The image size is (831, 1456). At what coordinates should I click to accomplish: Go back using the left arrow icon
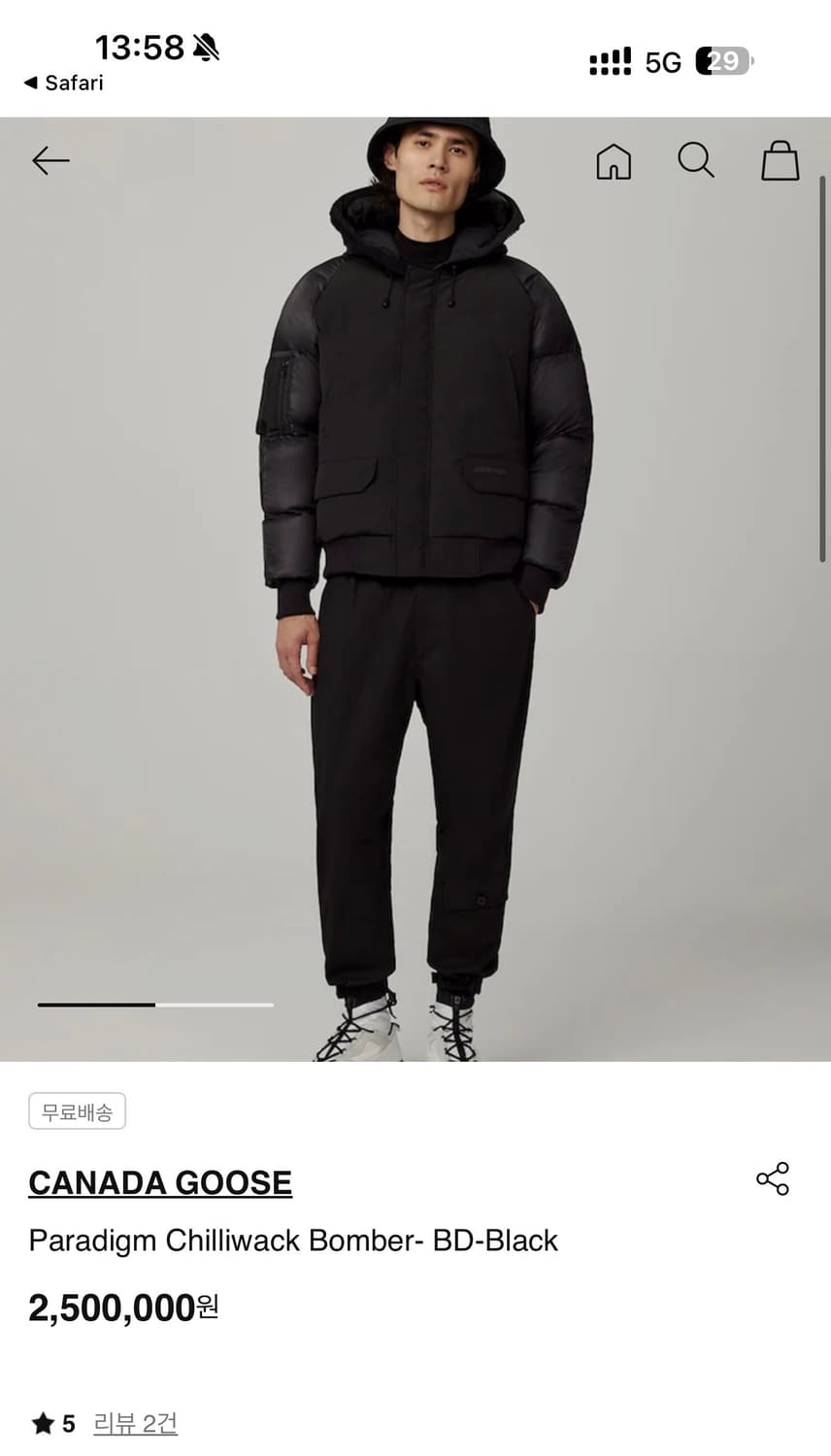tap(50, 161)
